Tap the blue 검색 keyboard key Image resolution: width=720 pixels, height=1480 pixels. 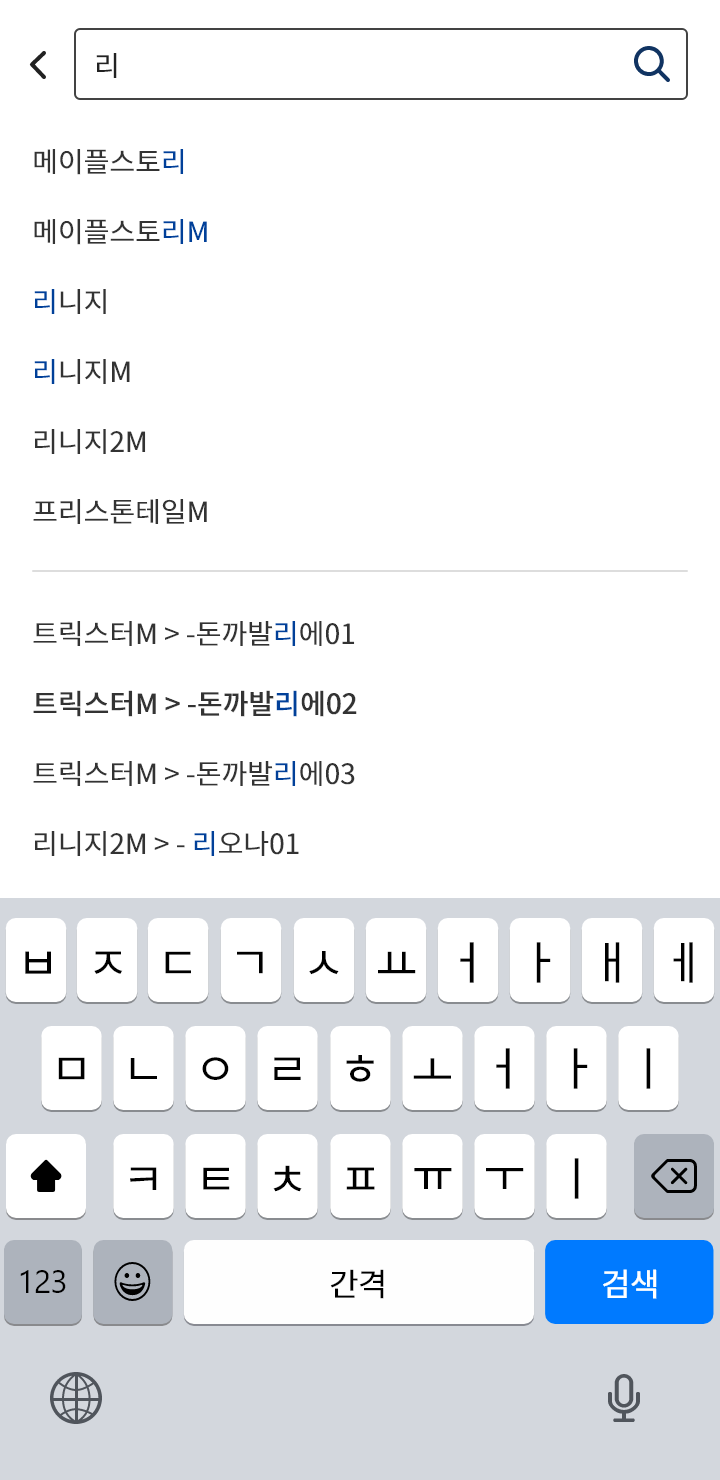pyautogui.click(x=629, y=1282)
